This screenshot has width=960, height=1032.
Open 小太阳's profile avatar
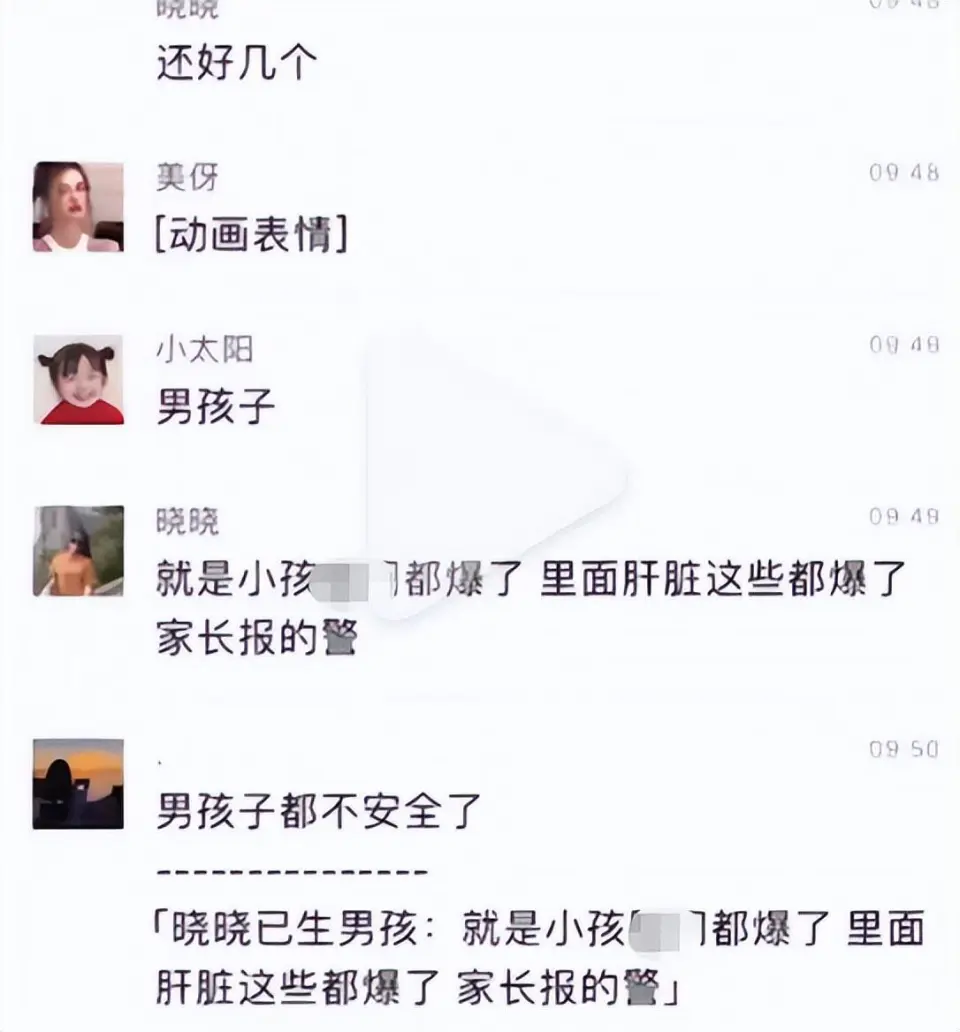click(78, 379)
